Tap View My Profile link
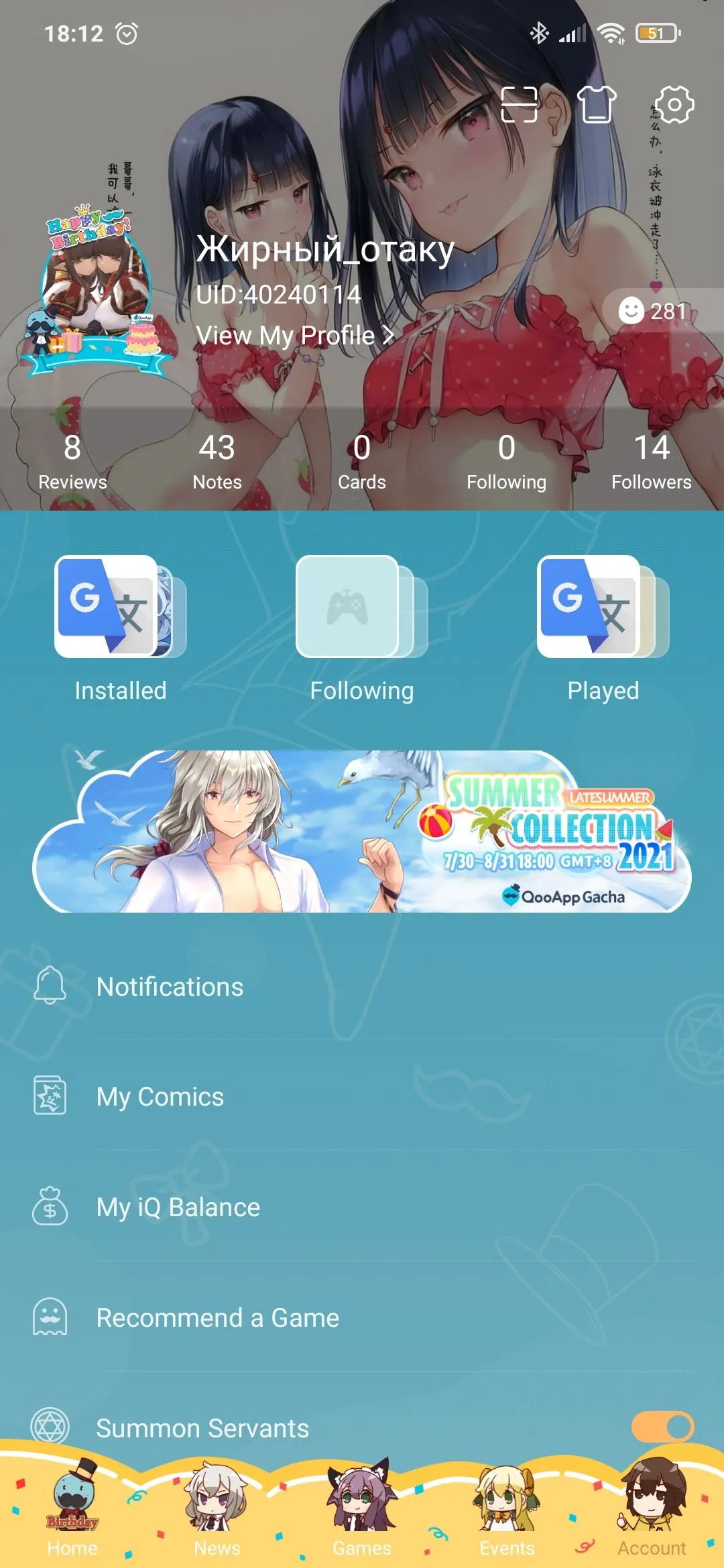Viewport: 724px width, 1568px height. [295, 335]
